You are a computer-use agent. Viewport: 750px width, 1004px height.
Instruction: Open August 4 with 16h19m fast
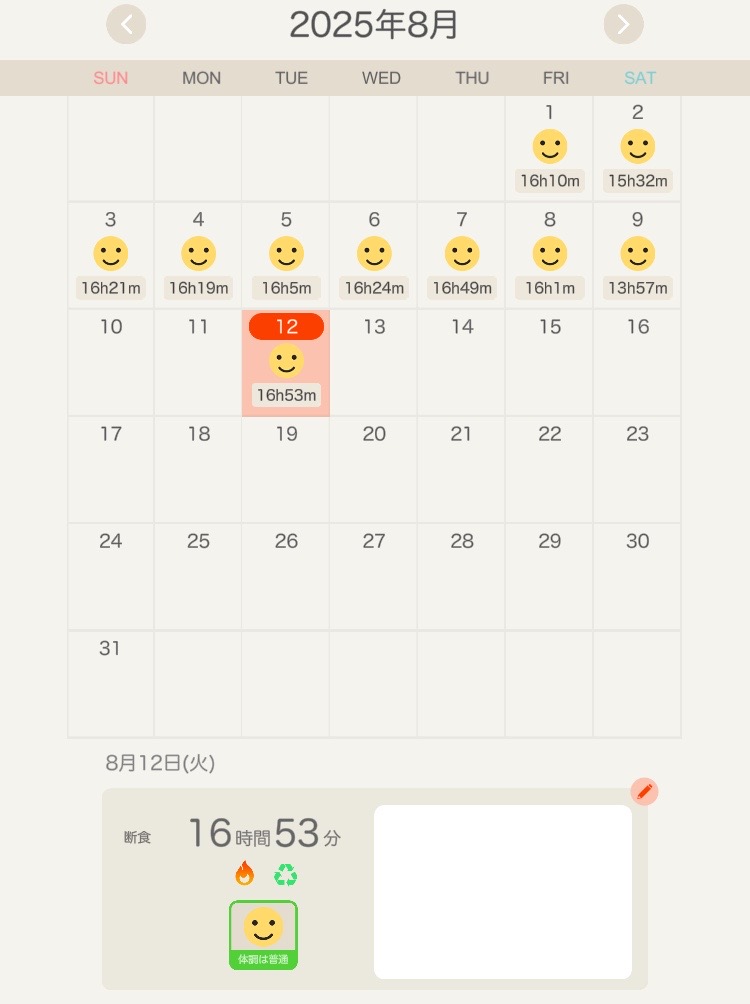tap(198, 255)
